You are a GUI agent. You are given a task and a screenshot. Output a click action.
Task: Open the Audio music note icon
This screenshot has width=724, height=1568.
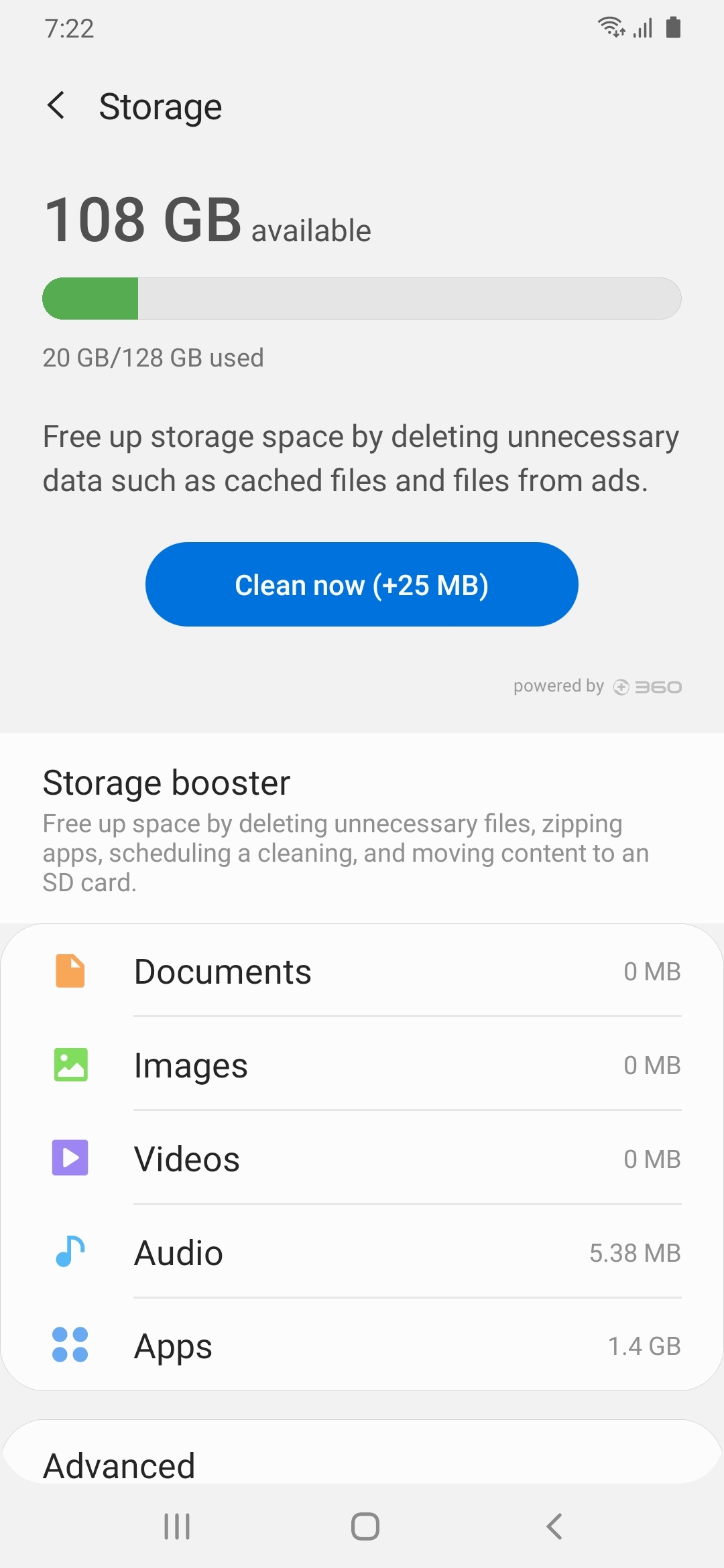point(70,1252)
